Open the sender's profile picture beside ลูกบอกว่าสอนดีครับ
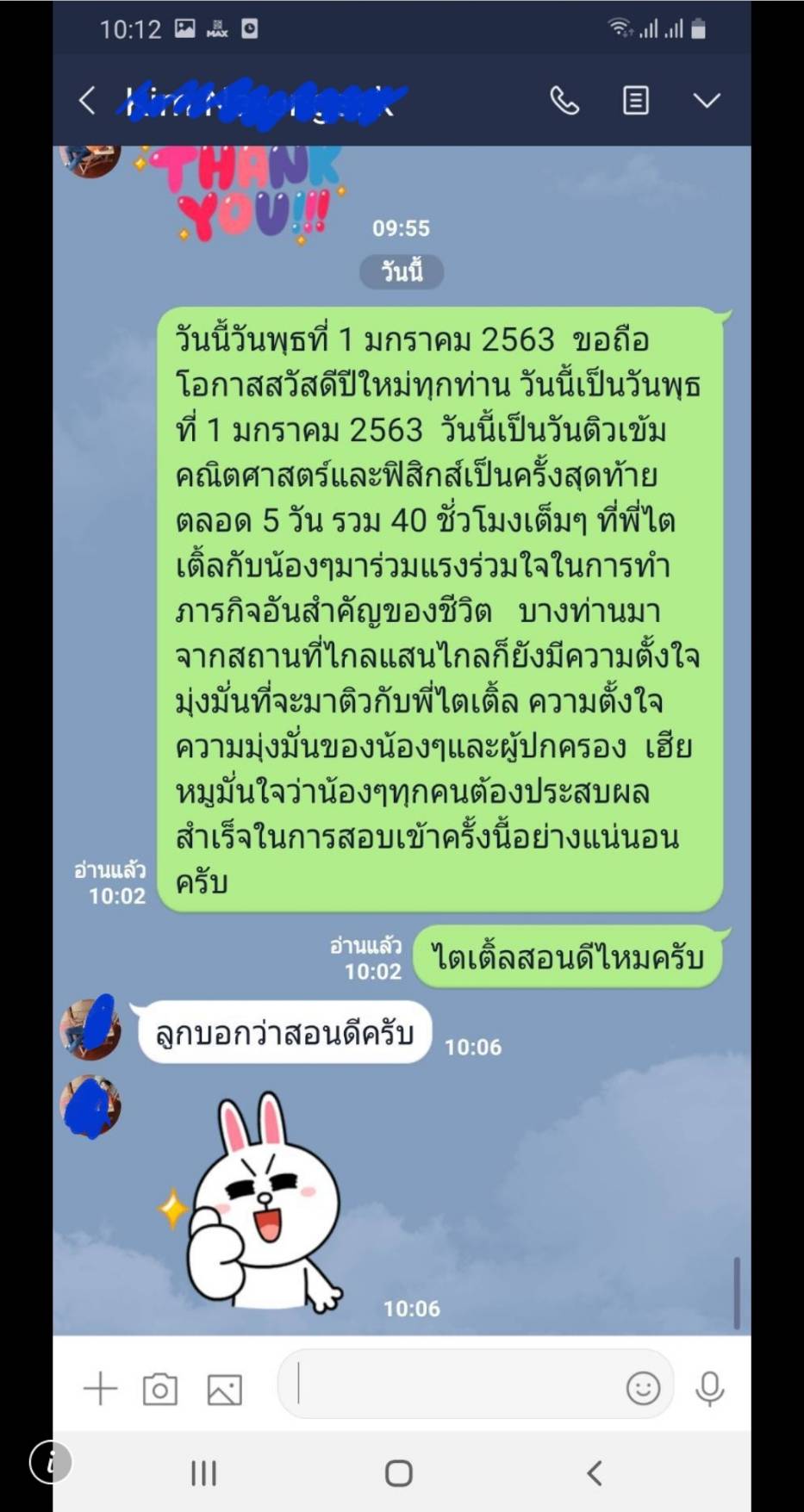Image resolution: width=804 pixels, height=1512 pixels. tap(90, 1029)
